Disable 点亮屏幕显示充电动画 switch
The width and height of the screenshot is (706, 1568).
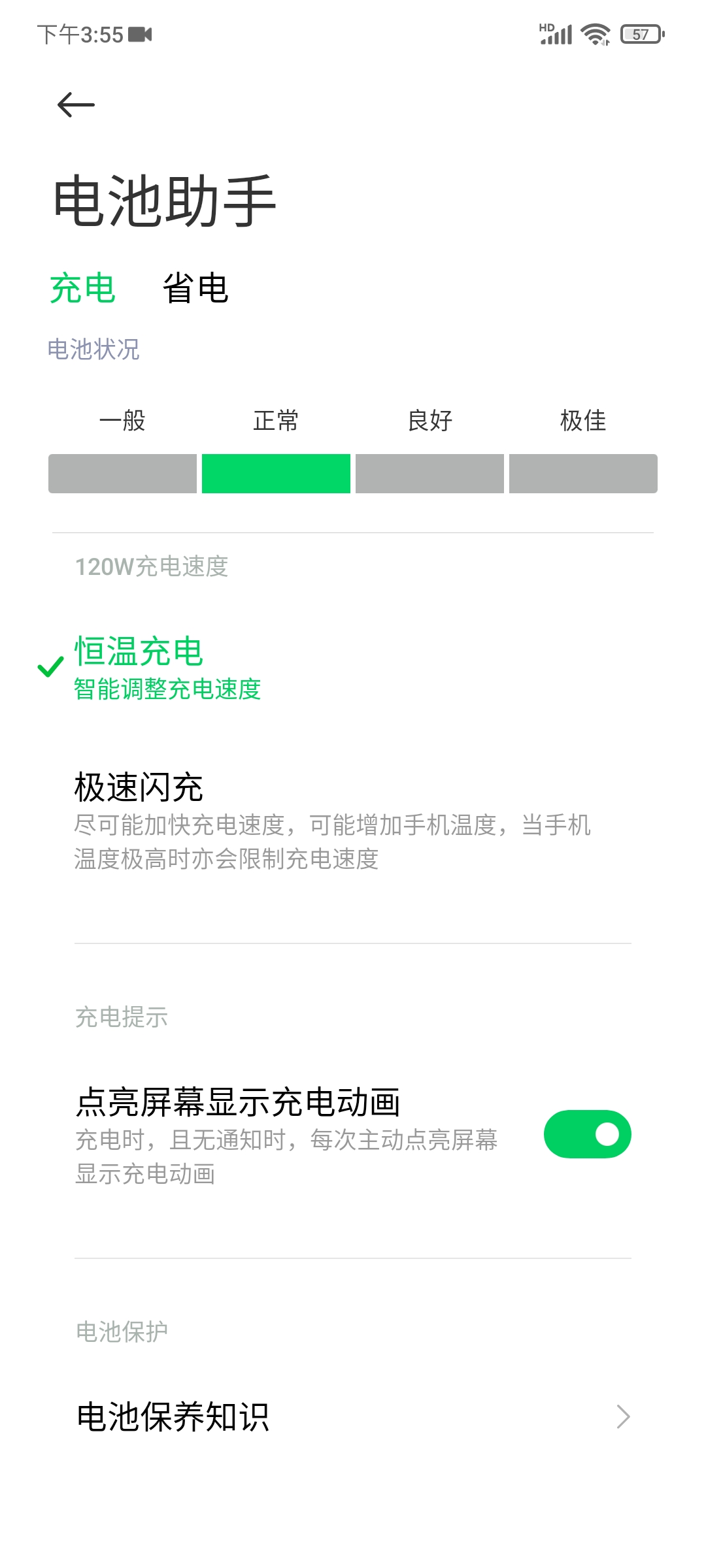(x=587, y=1134)
